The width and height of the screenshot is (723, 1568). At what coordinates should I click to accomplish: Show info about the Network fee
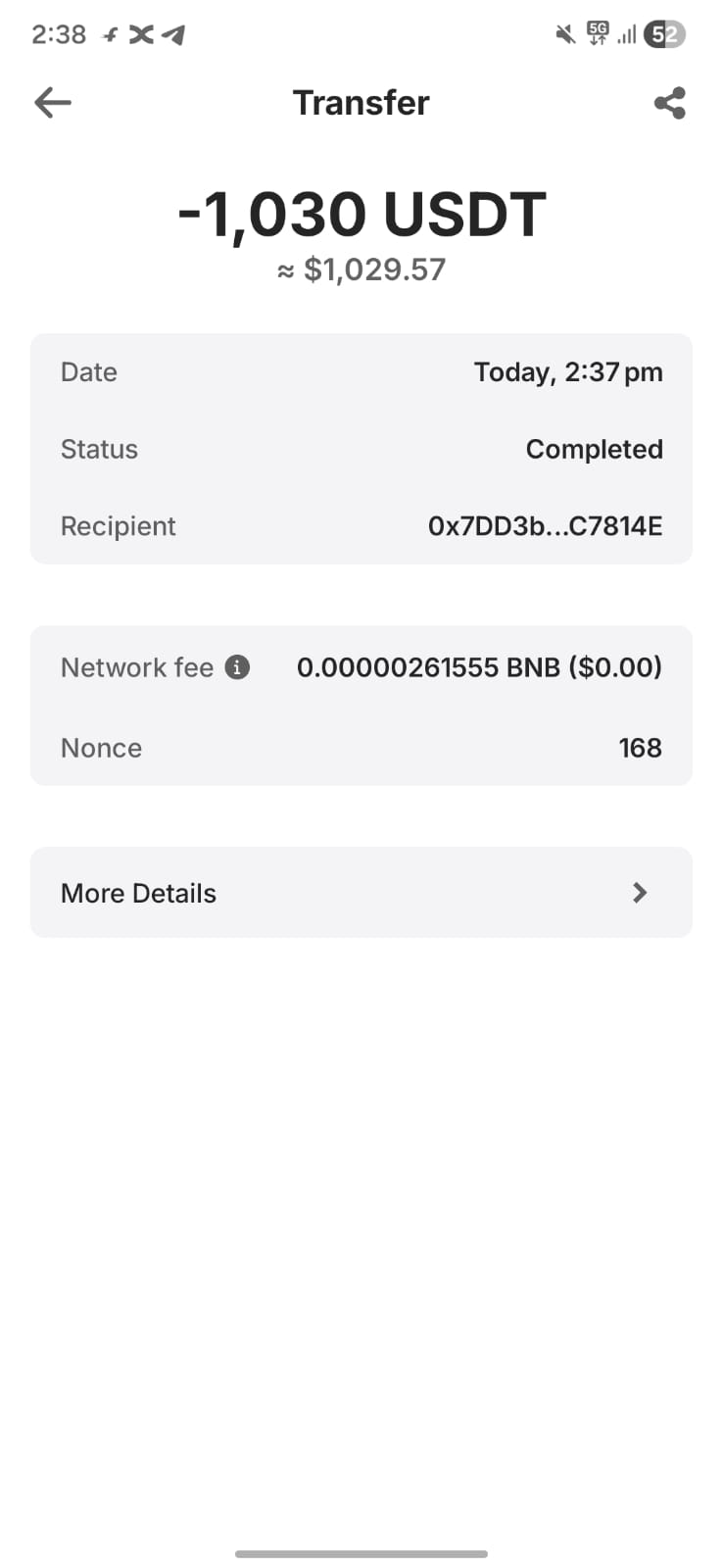coord(237,667)
